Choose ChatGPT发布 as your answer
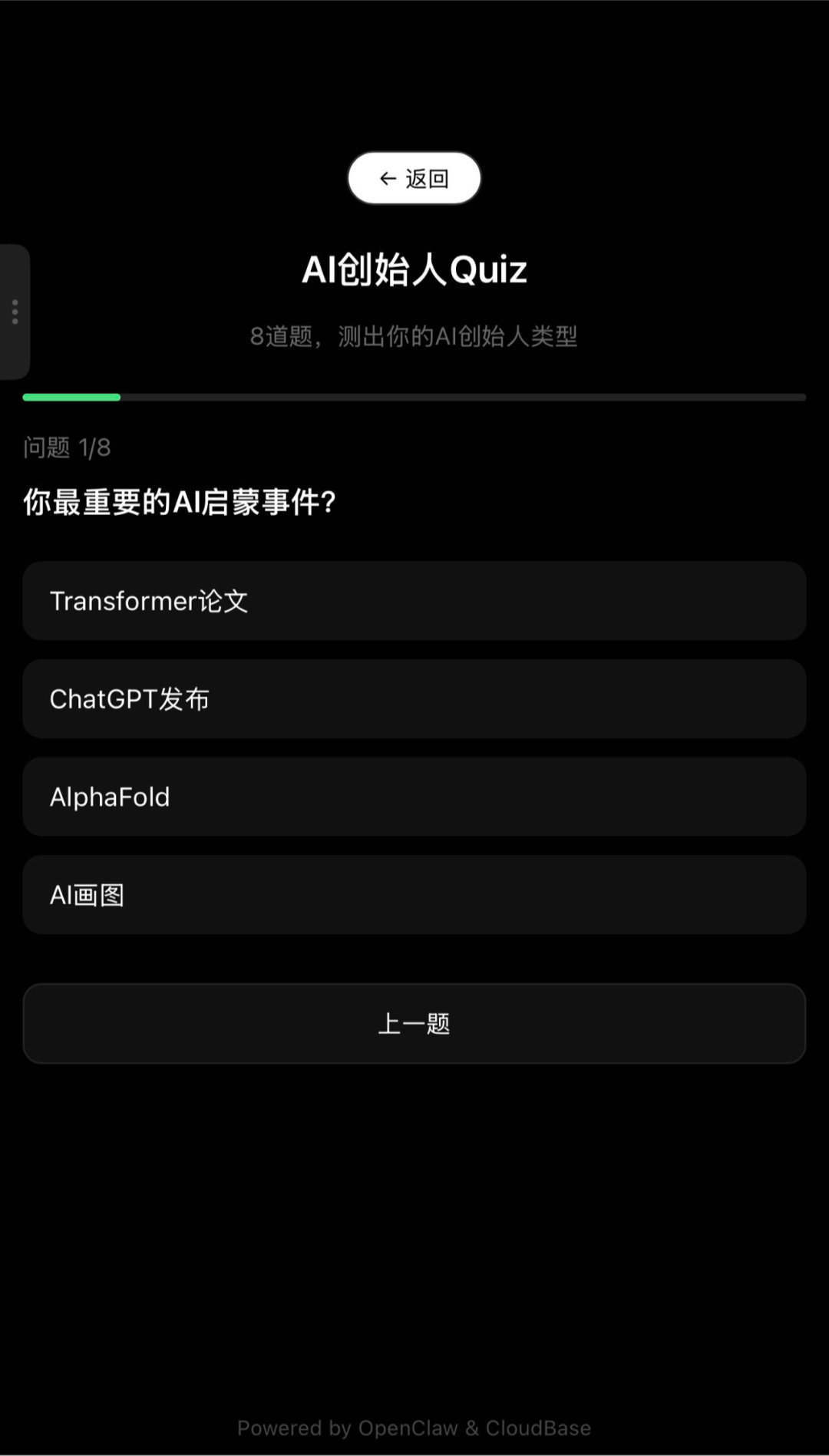Screen dimensions: 829x1456 414,698
